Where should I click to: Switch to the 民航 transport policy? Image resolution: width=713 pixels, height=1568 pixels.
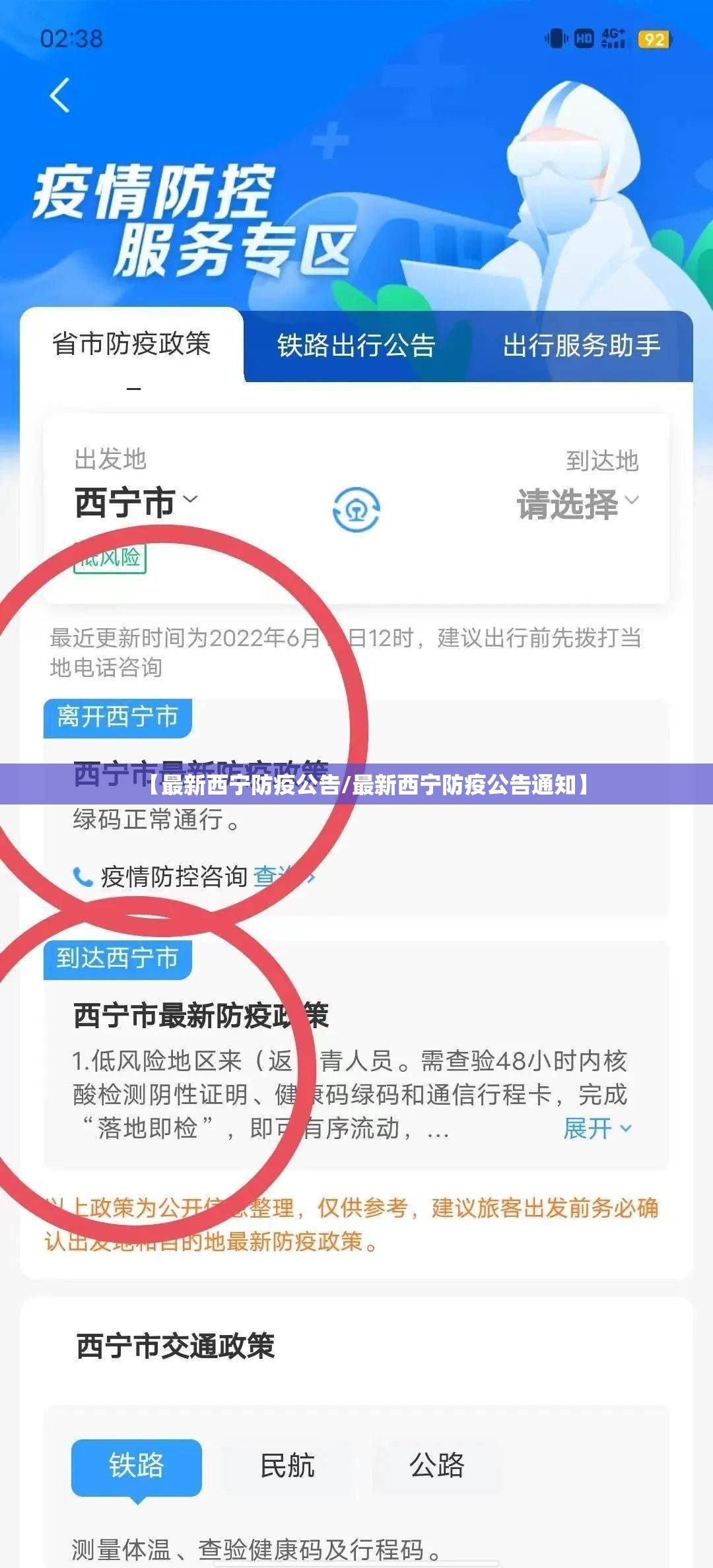tap(287, 1466)
